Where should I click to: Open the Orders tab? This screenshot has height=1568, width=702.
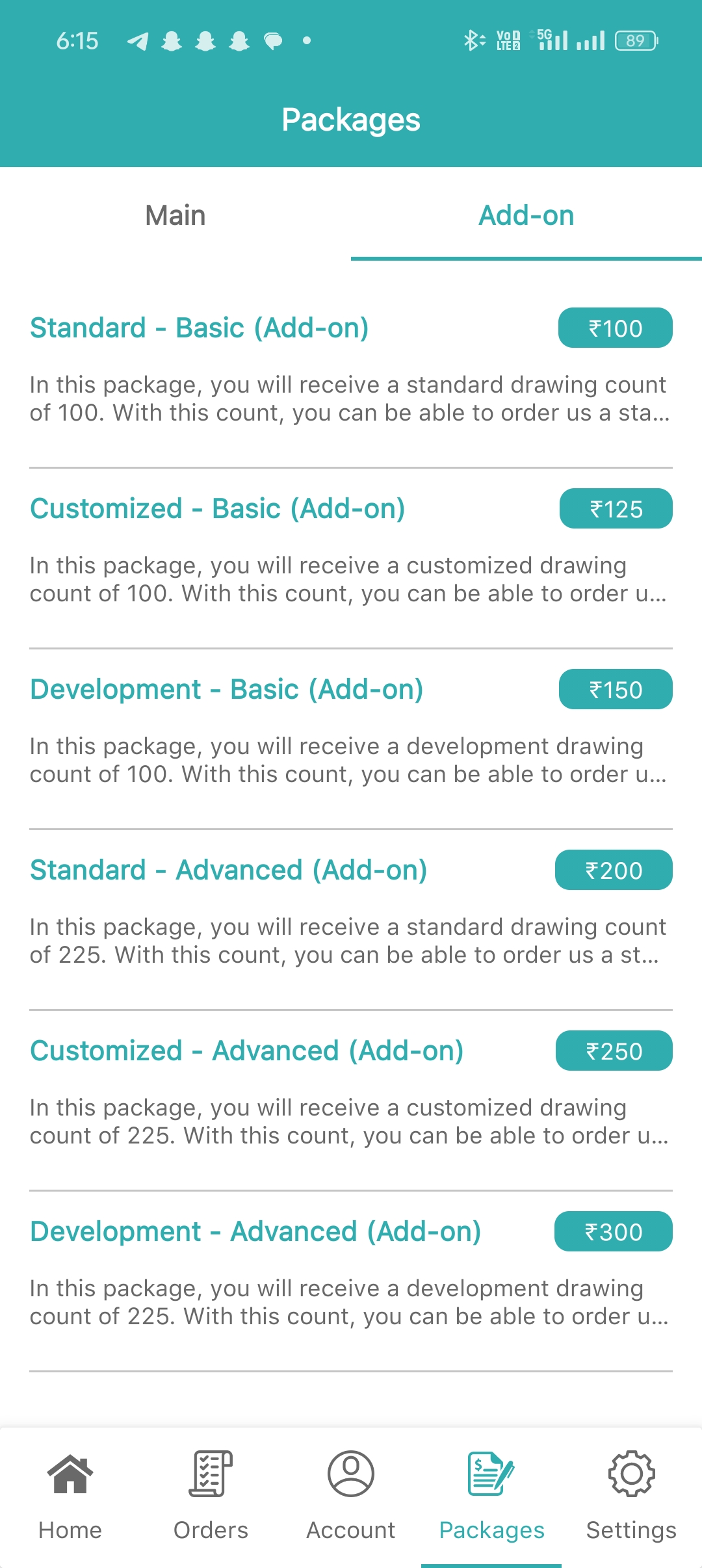pyautogui.click(x=211, y=1495)
